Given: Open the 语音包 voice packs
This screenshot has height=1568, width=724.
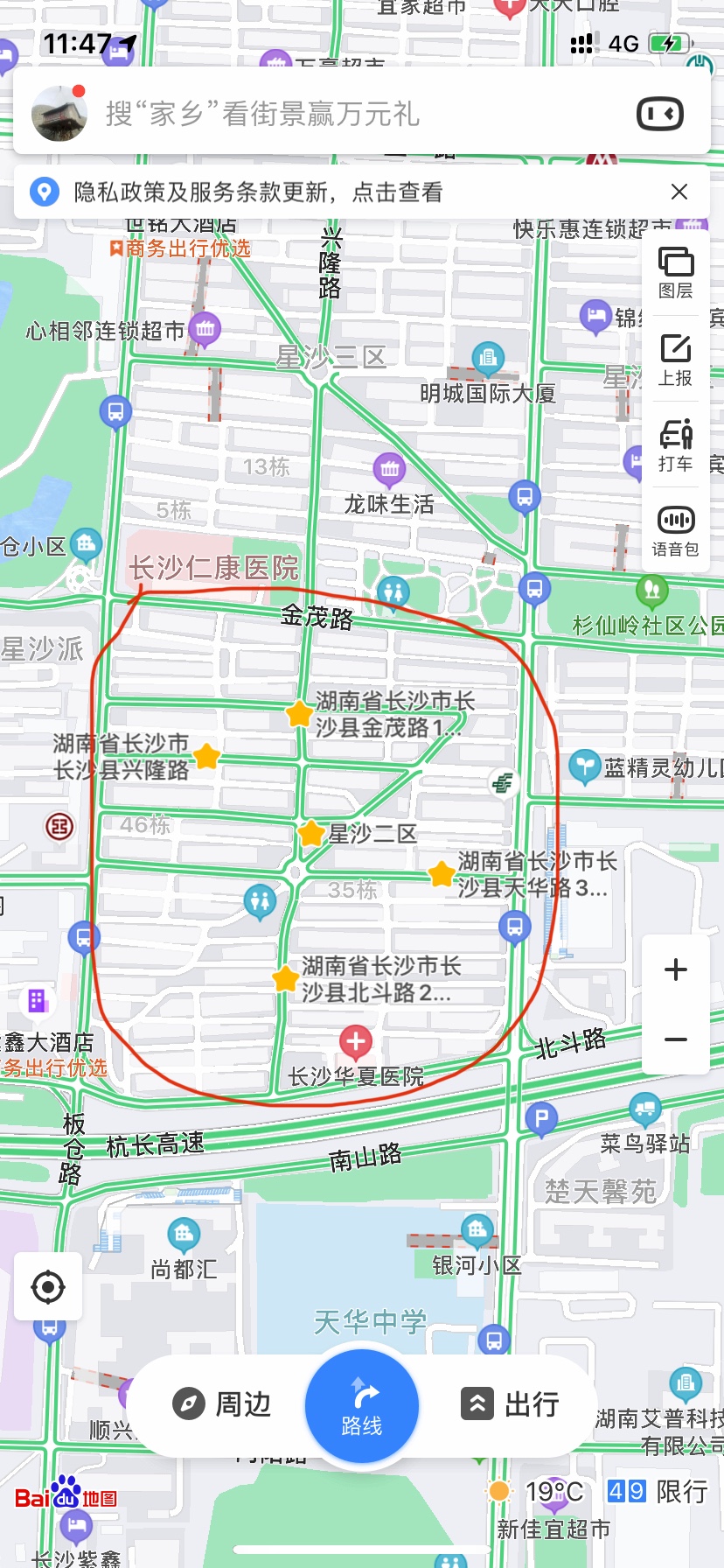Looking at the screenshot, I should click(x=676, y=530).
